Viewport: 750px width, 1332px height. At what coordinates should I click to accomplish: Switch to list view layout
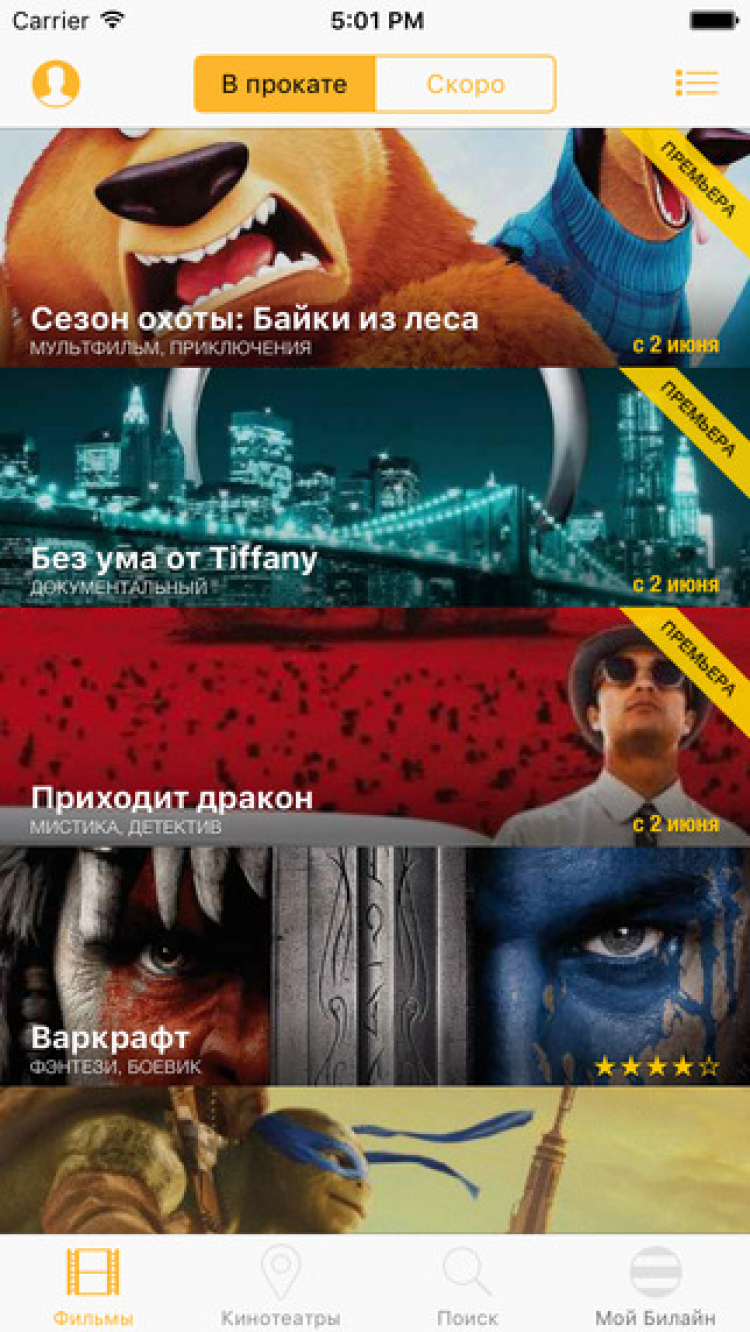696,83
